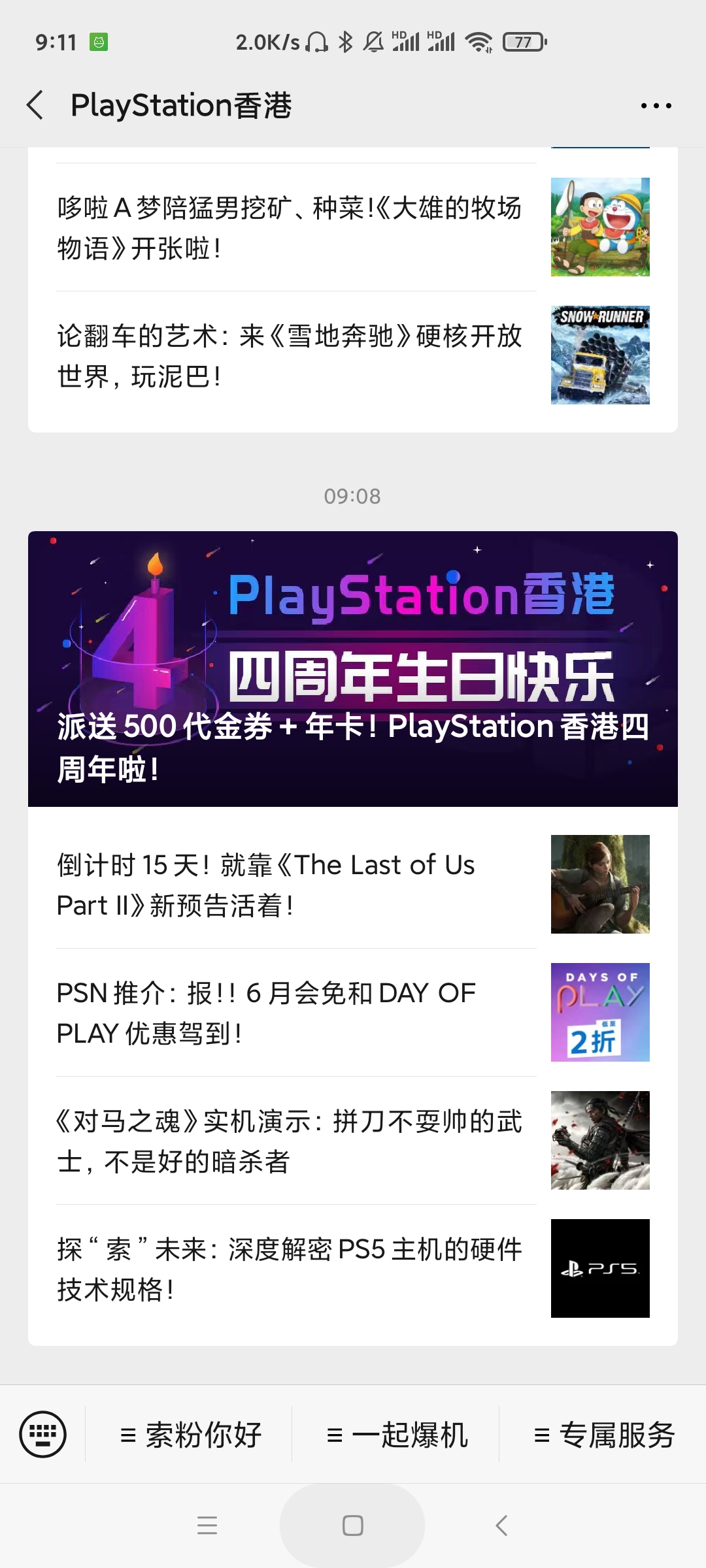Go back from PlayStation香港 chat
This screenshot has height=1568, width=706.
point(35,105)
